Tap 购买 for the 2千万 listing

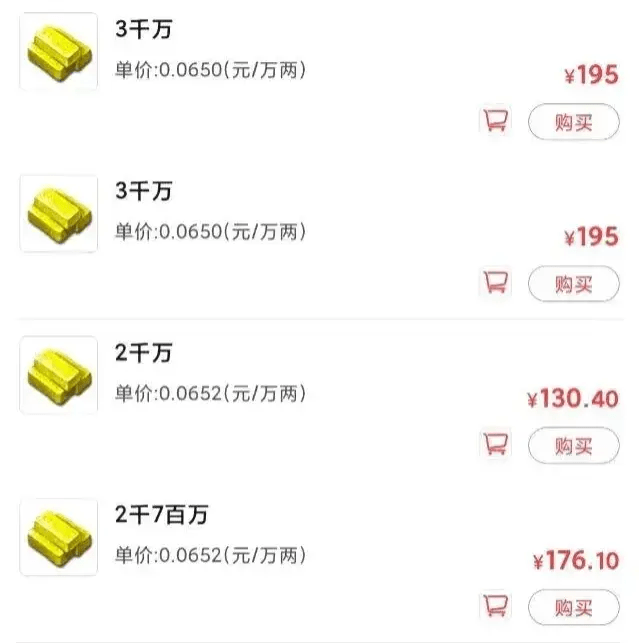[x=573, y=445]
